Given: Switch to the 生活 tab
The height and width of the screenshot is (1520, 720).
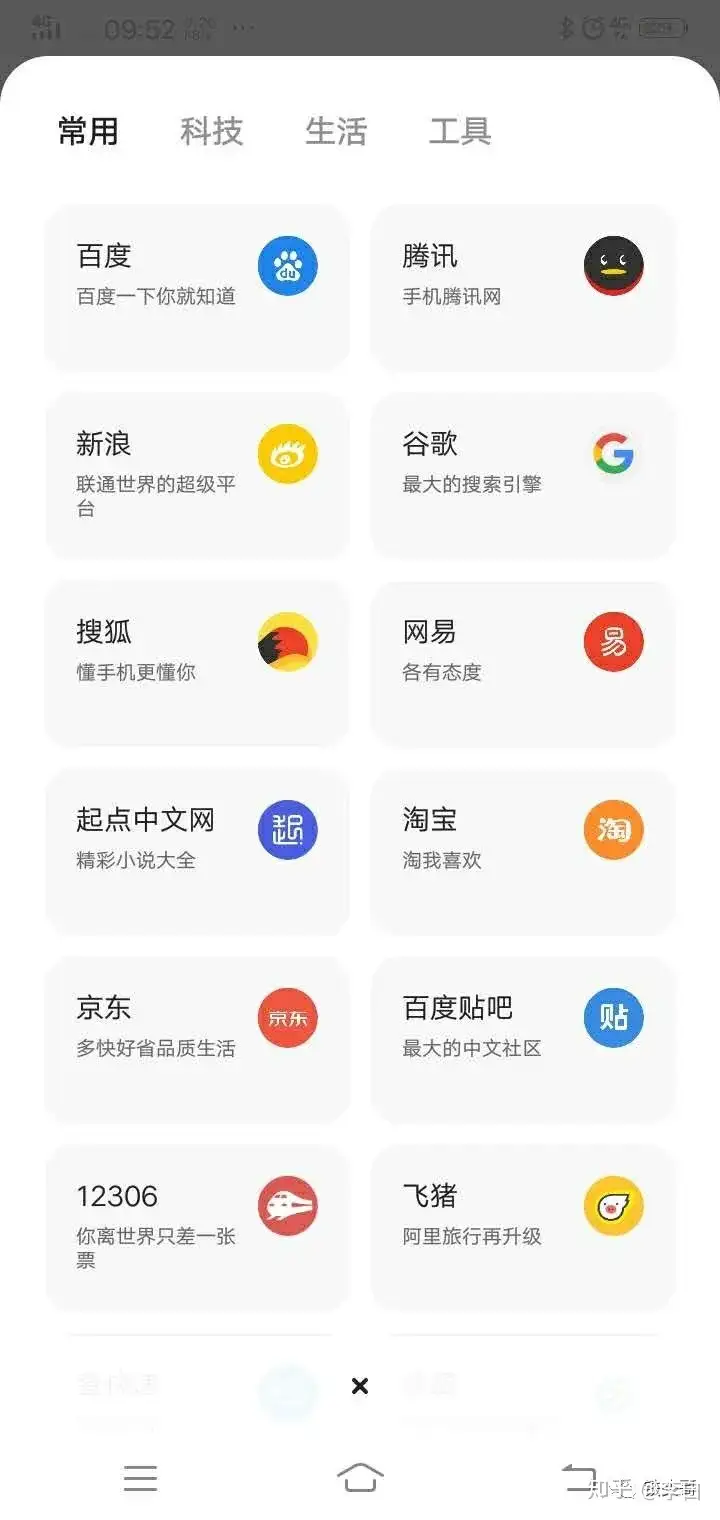Looking at the screenshot, I should (336, 131).
